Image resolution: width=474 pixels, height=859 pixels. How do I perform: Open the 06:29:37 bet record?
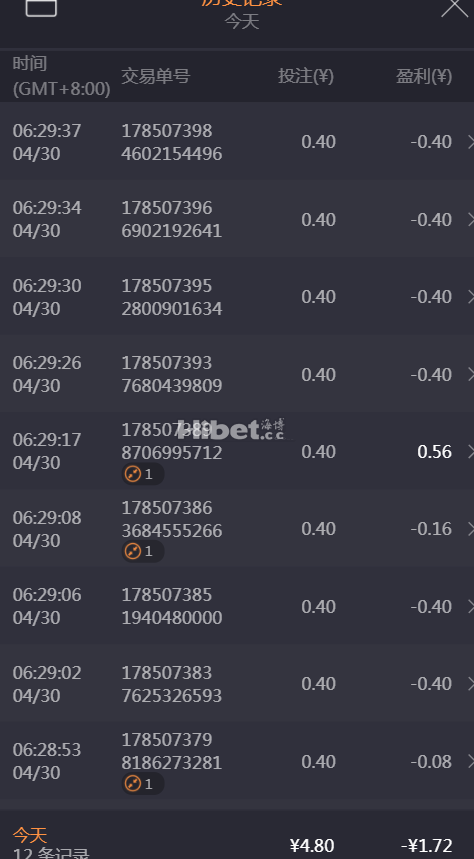[x=237, y=141]
